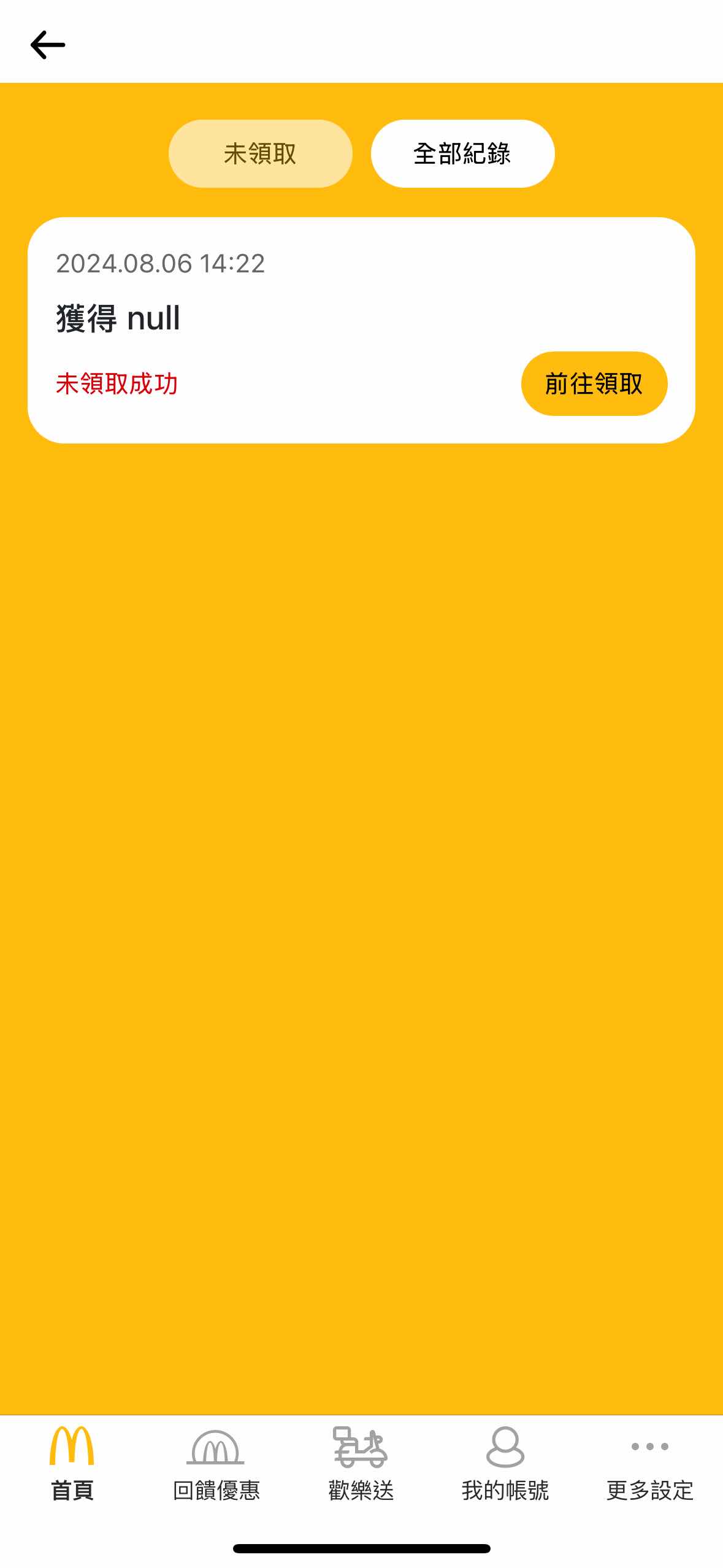Open the 我的帳號 tab

505,1464
